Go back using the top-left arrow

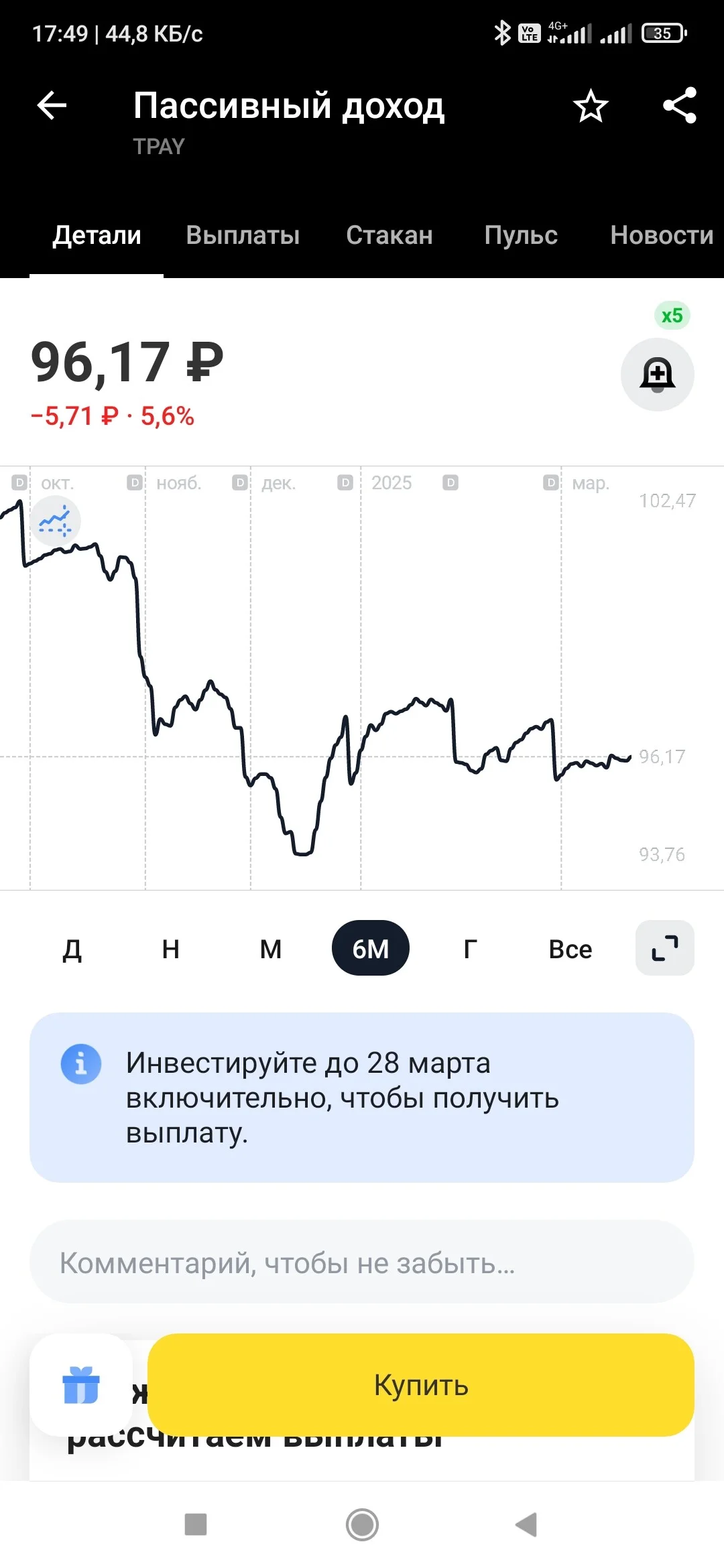pos(52,105)
